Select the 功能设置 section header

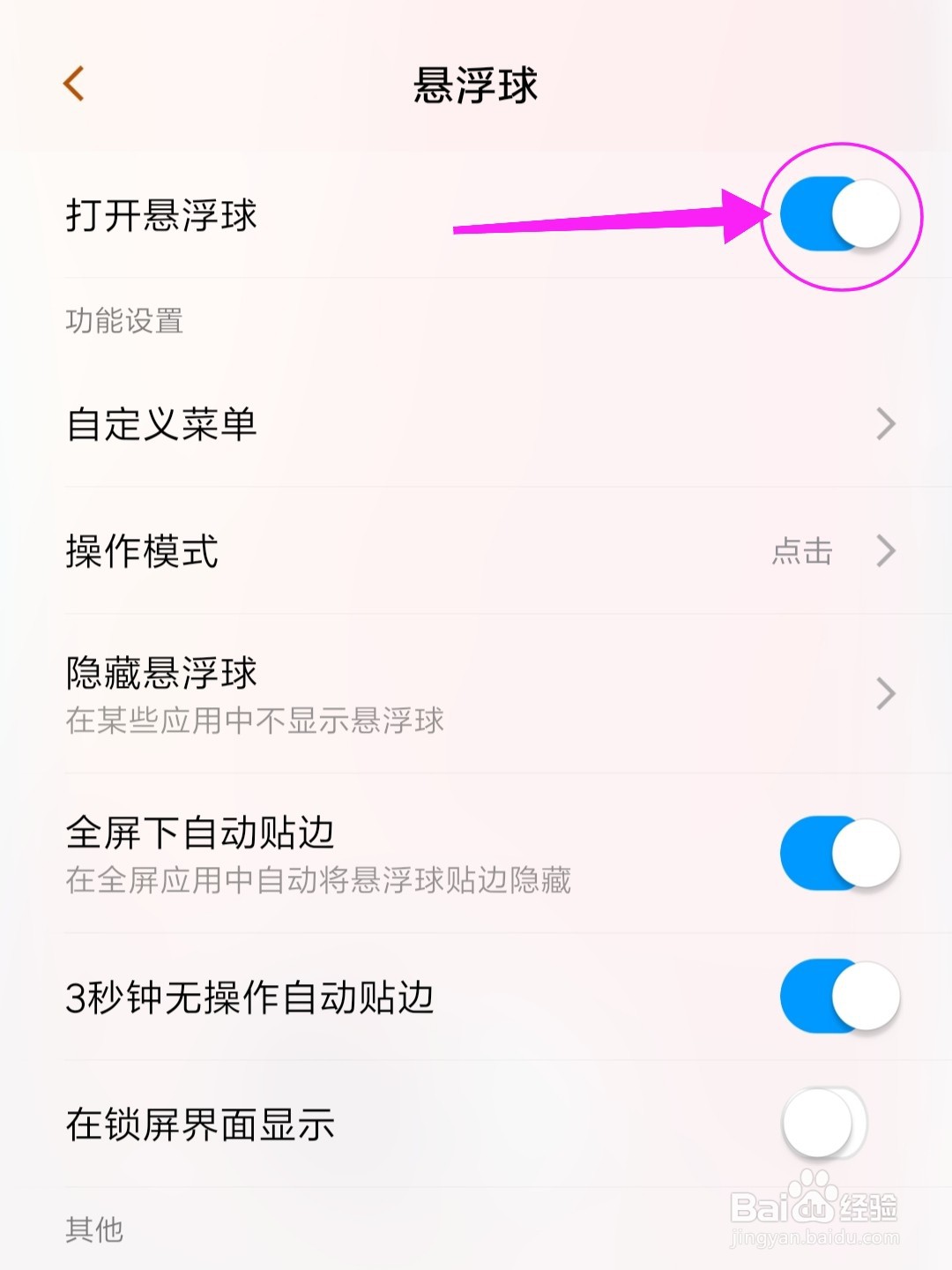[123, 320]
